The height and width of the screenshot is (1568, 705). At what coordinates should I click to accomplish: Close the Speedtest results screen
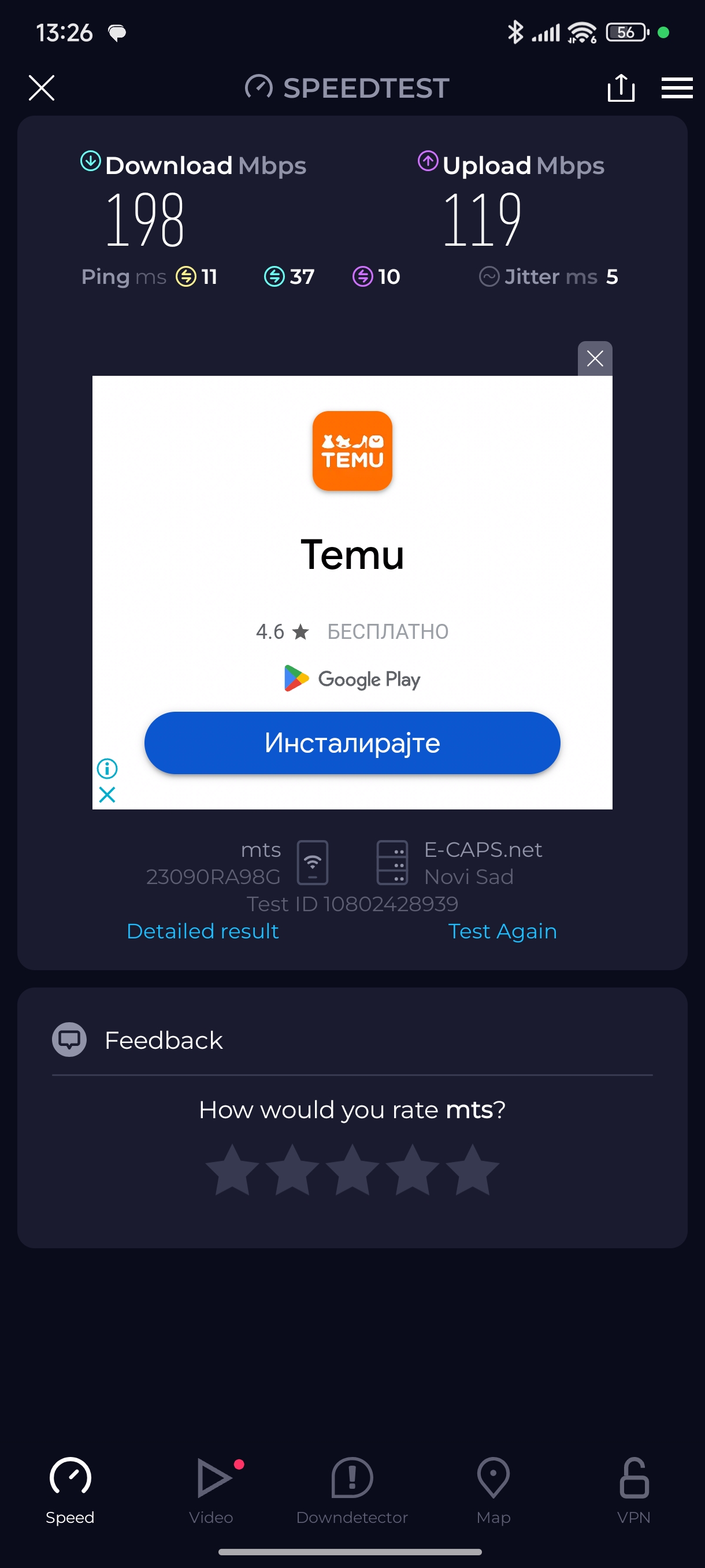(x=42, y=88)
